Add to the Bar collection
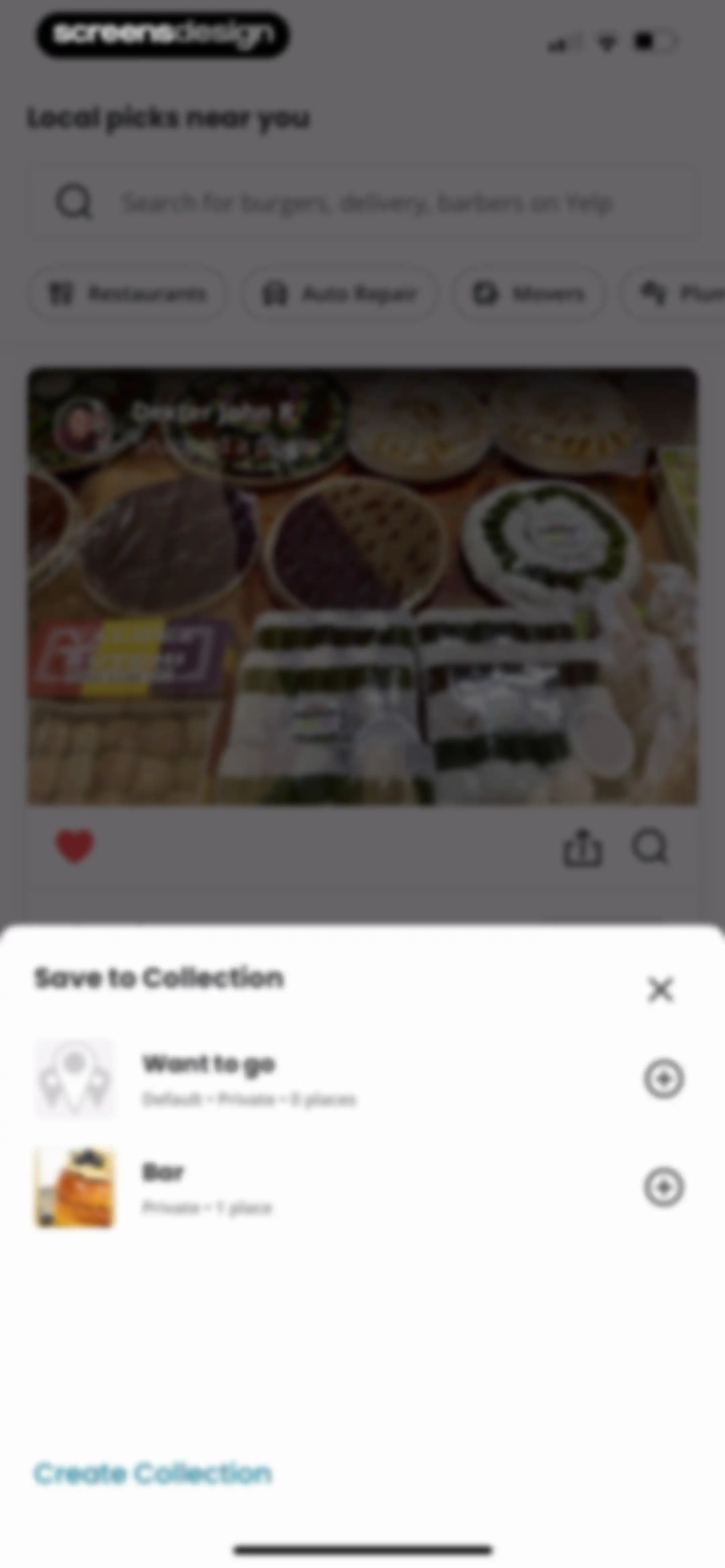Viewport: 725px width, 1568px height. pos(664,1187)
